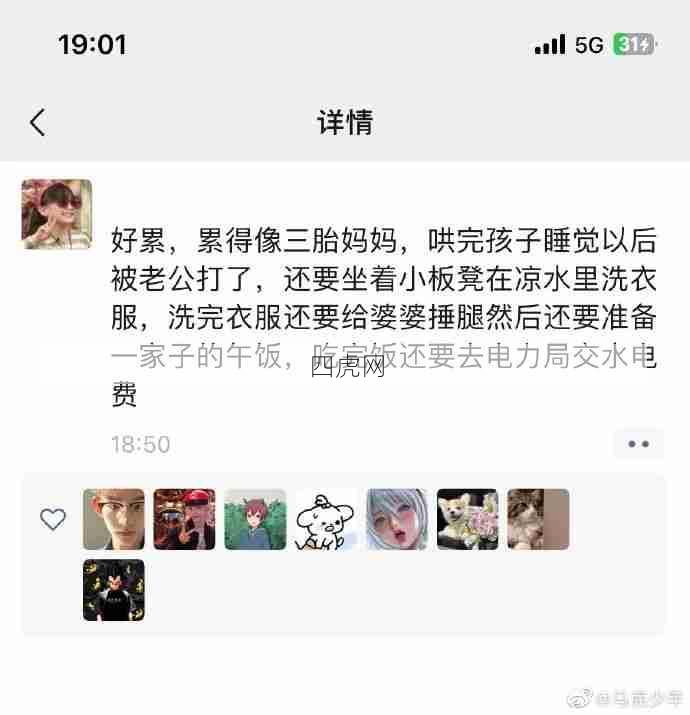Open the cat photo liker avatar
The height and width of the screenshot is (715, 690).
coord(537,519)
